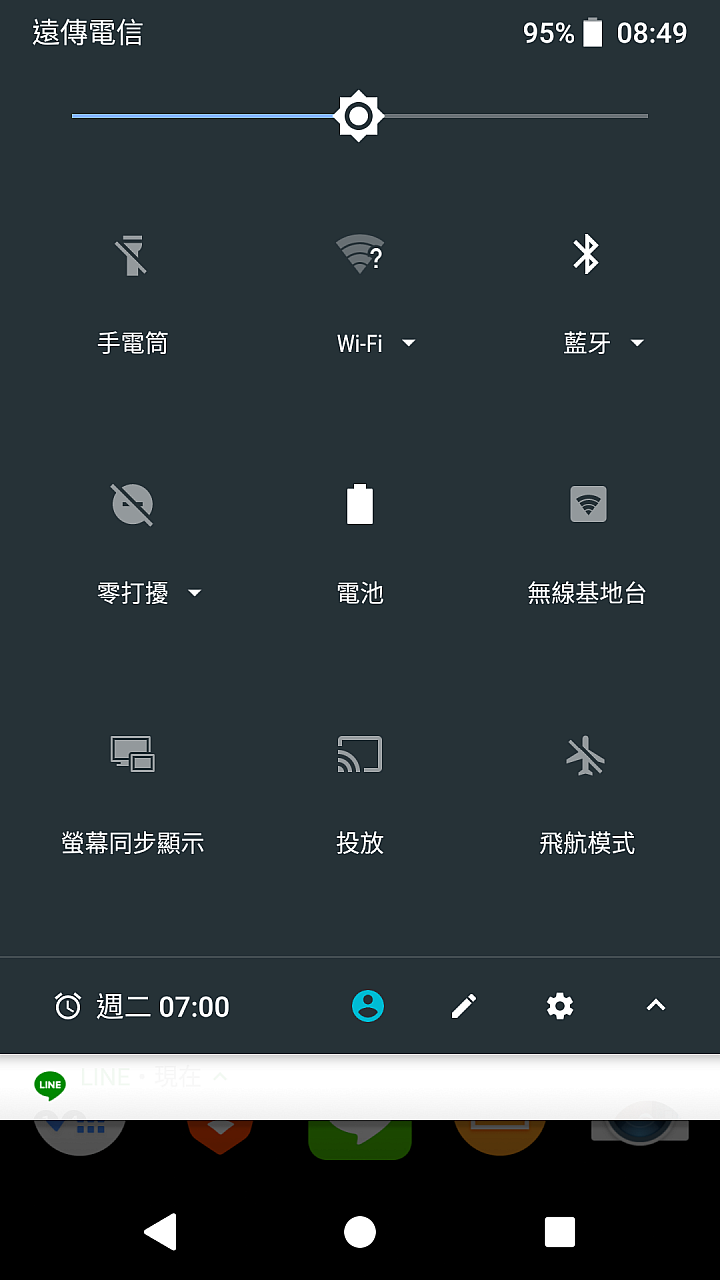The width and height of the screenshot is (720, 1280).
Task: Toggle the Wi-Fi icon
Action: click(359, 254)
